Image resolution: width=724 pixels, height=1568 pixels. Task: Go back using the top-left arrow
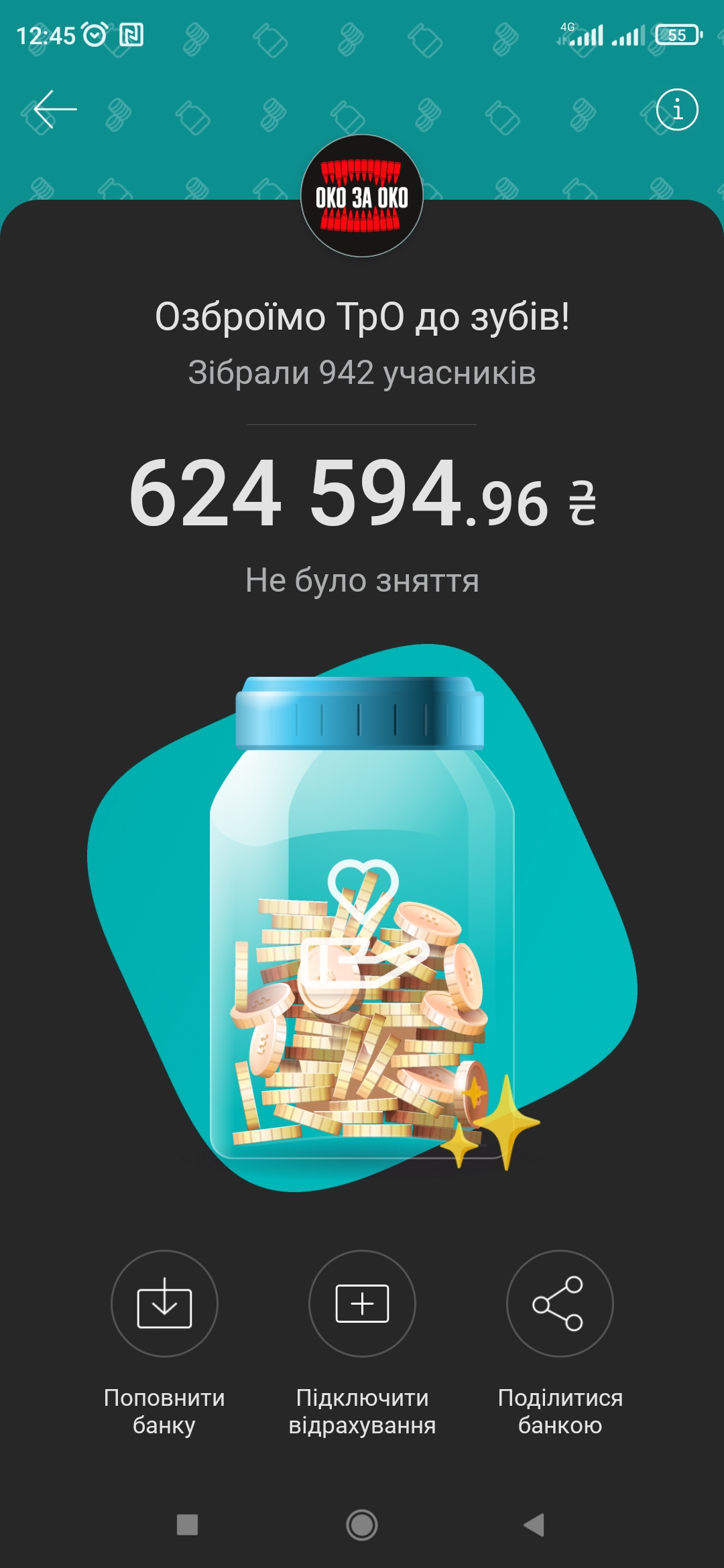55,109
